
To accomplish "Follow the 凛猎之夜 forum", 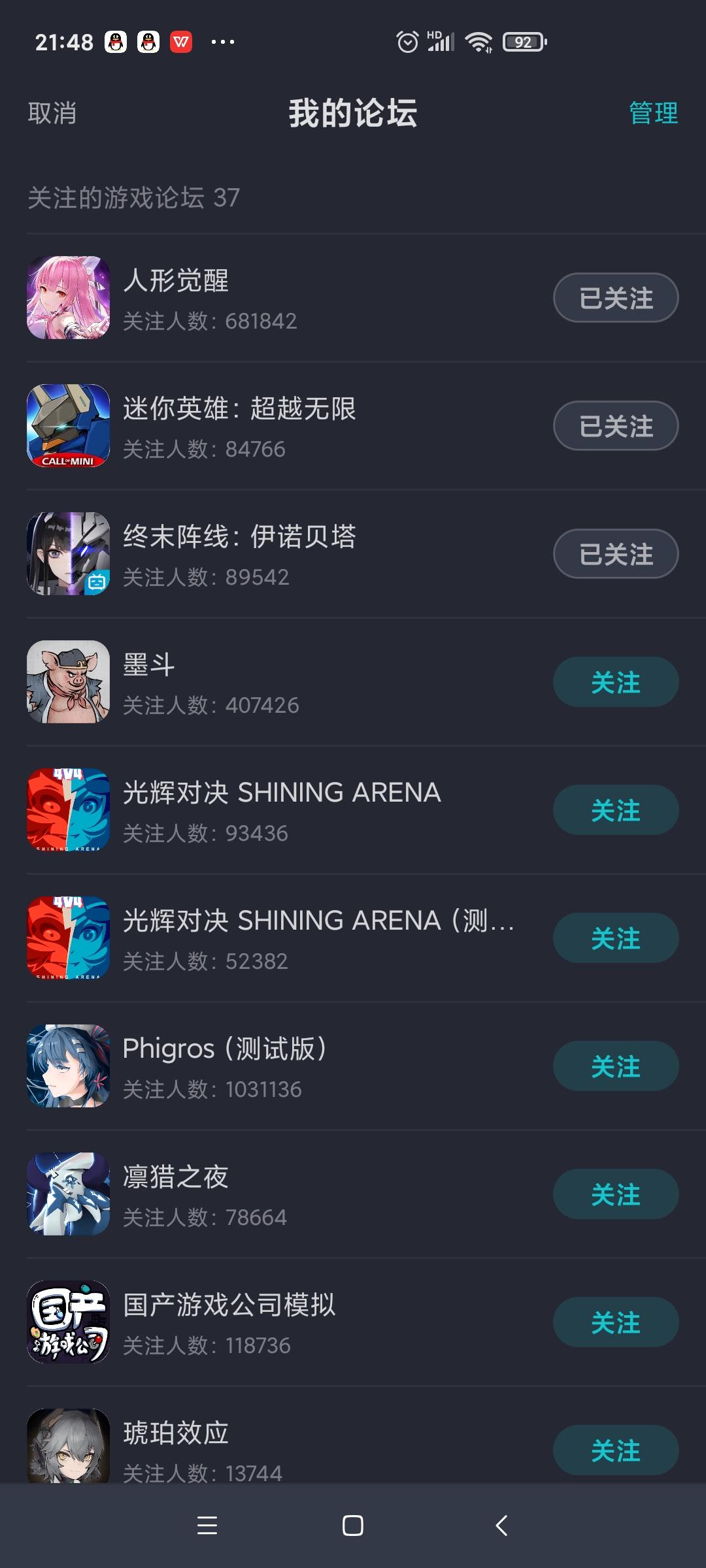I will [616, 1194].
